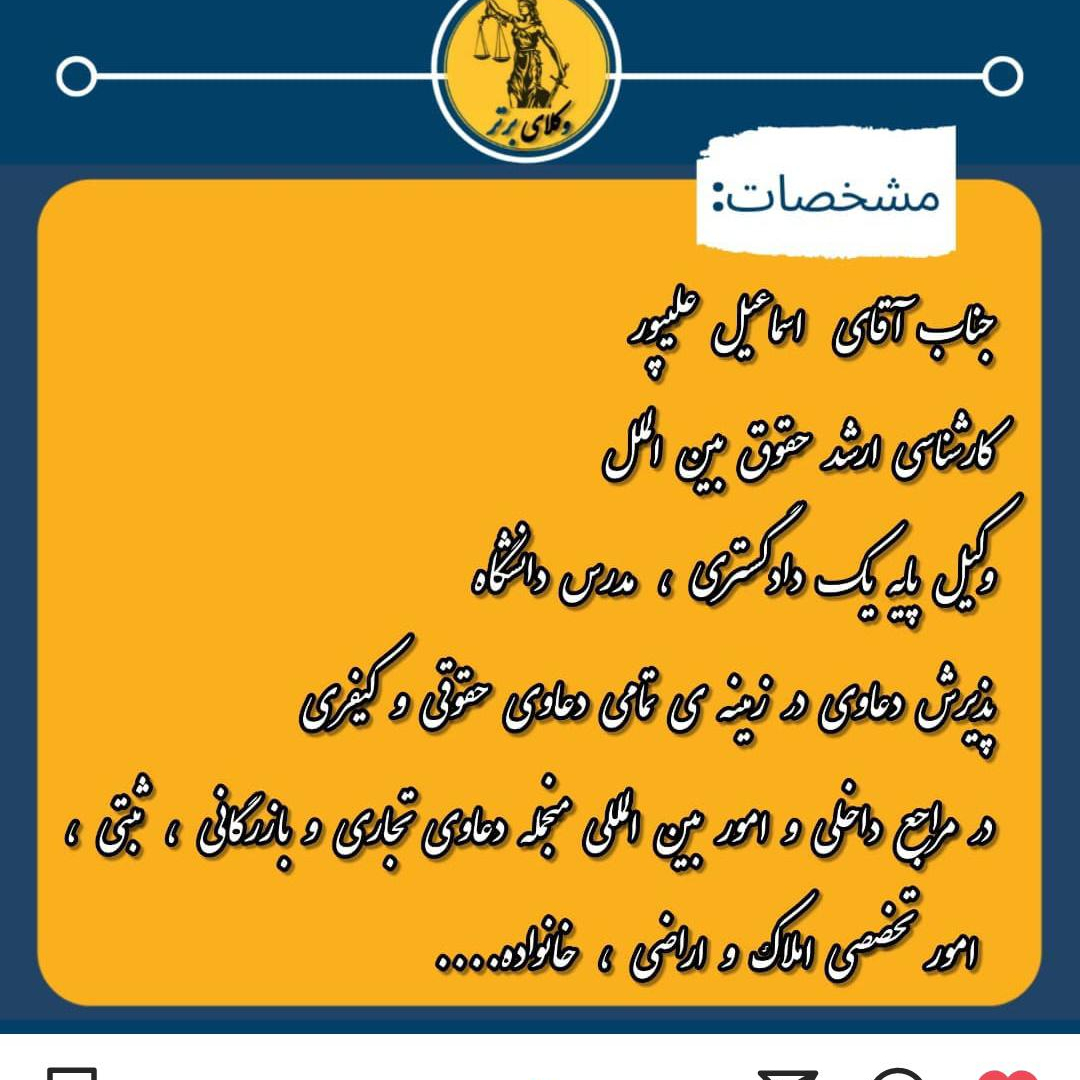Viewport: 1080px width, 1080px height.
Task: Share the post via the send icon
Action: pyautogui.click(x=787, y=1074)
